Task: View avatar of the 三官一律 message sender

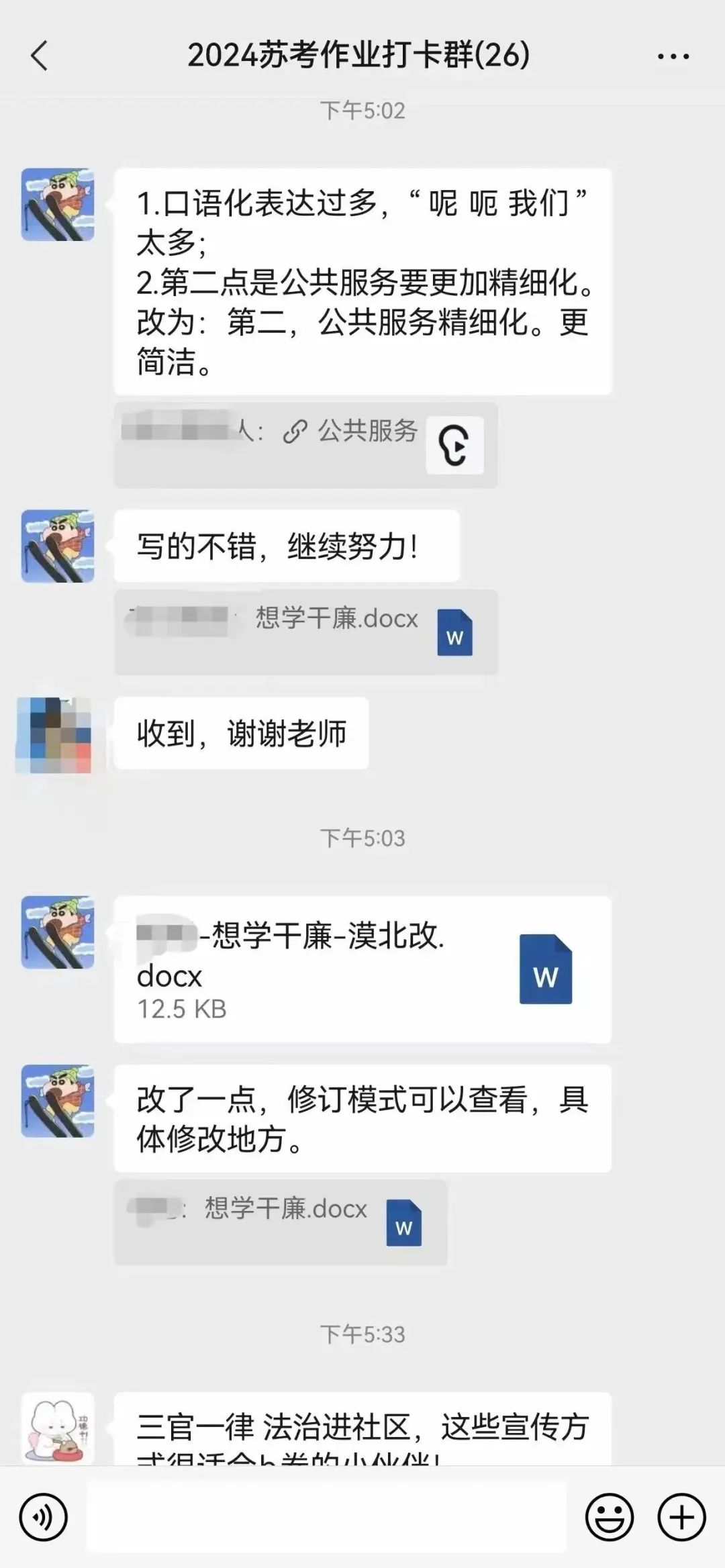Action: pyautogui.click(x=58, y=1428)
